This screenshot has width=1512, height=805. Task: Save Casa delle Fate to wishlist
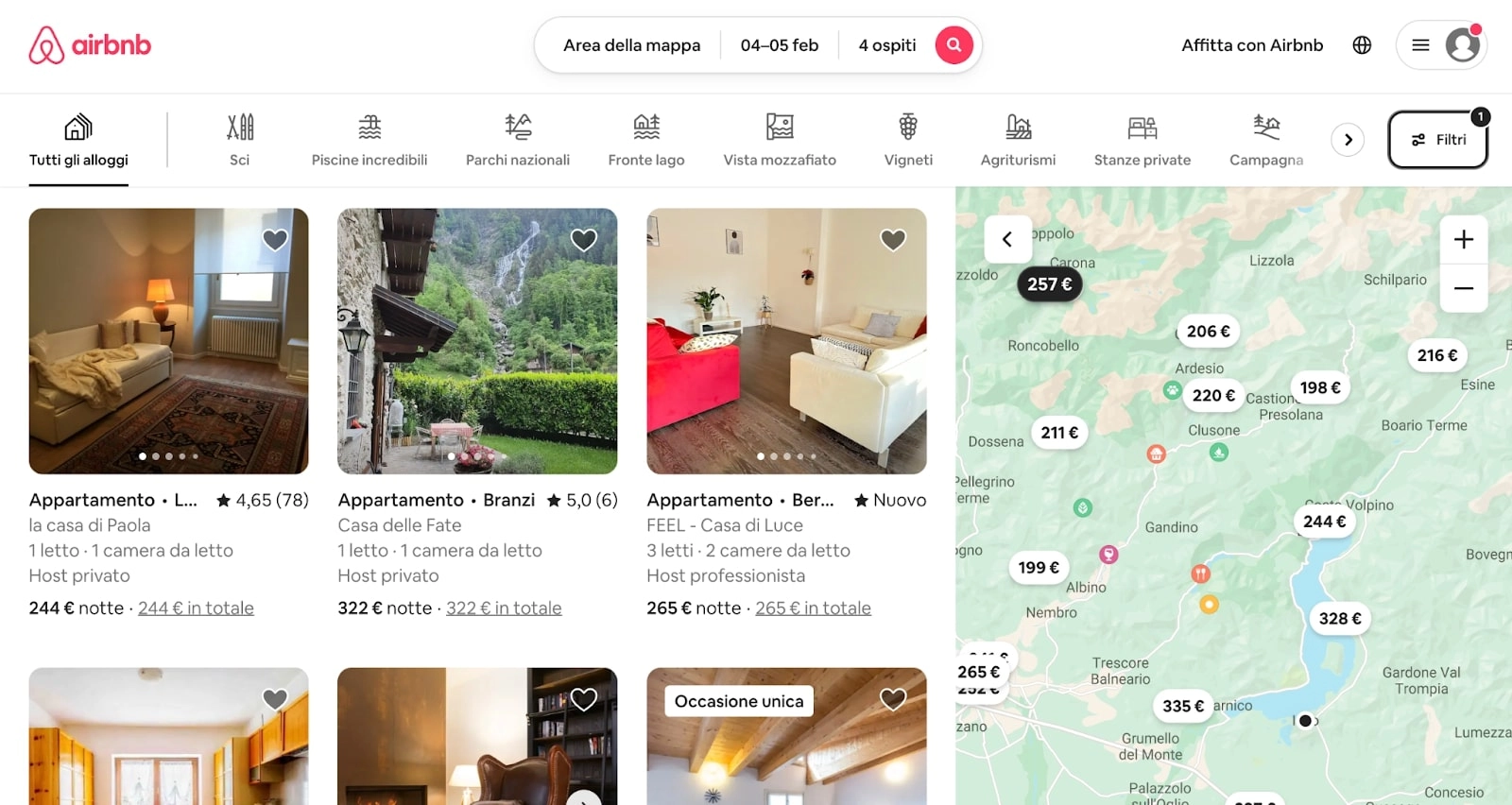pyautogui.click(x=584, y=240)
